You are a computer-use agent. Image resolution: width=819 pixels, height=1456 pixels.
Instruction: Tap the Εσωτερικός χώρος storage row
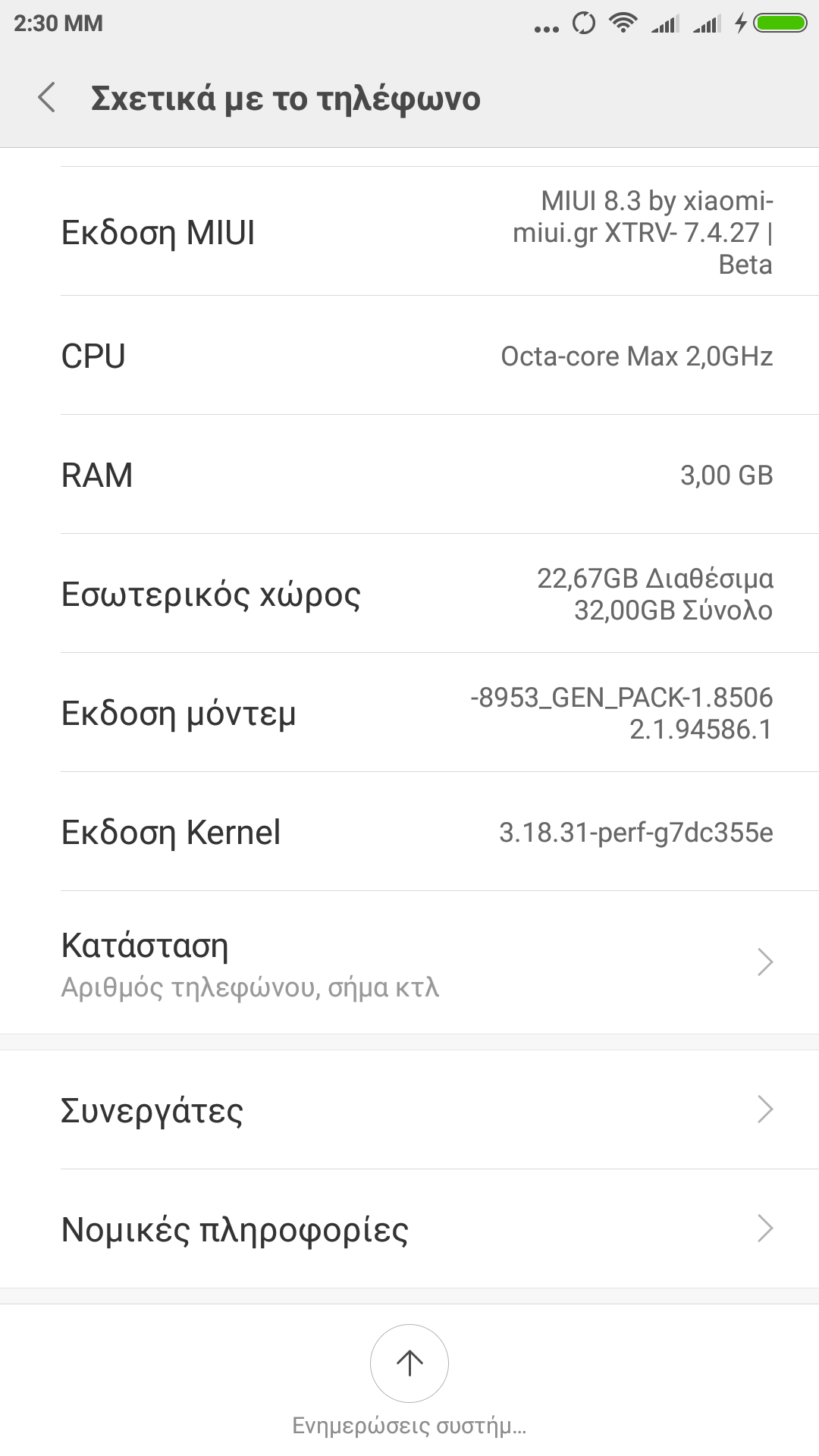pyautogui.click(x=409, y=594)
